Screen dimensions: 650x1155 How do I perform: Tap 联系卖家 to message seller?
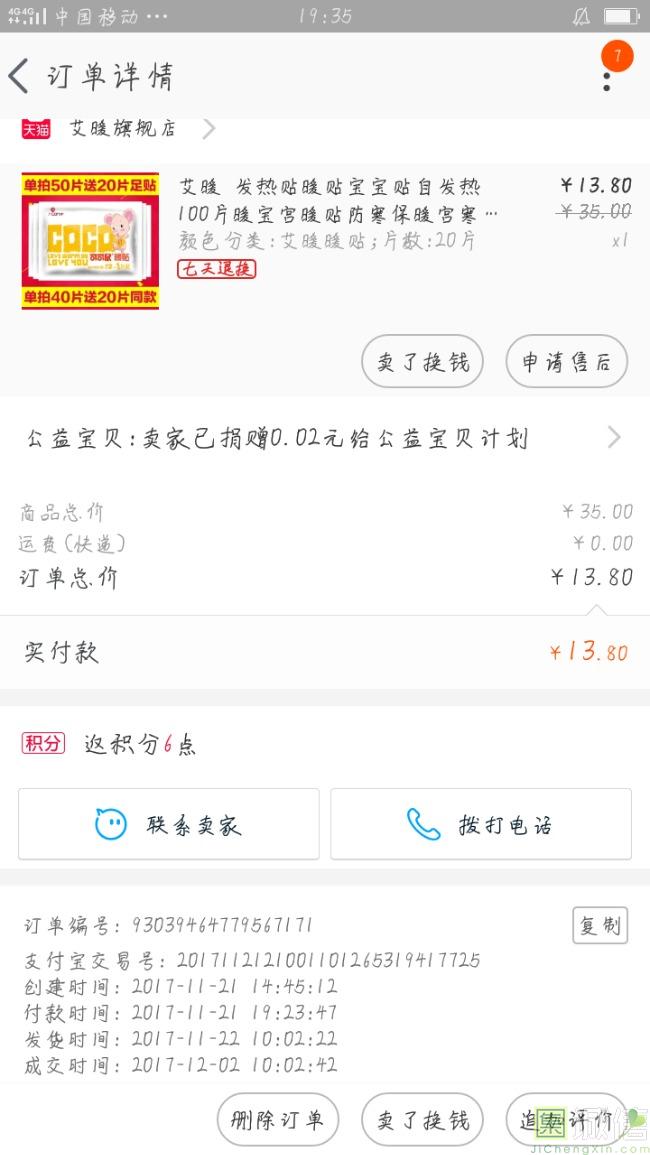tap(169, 824)
